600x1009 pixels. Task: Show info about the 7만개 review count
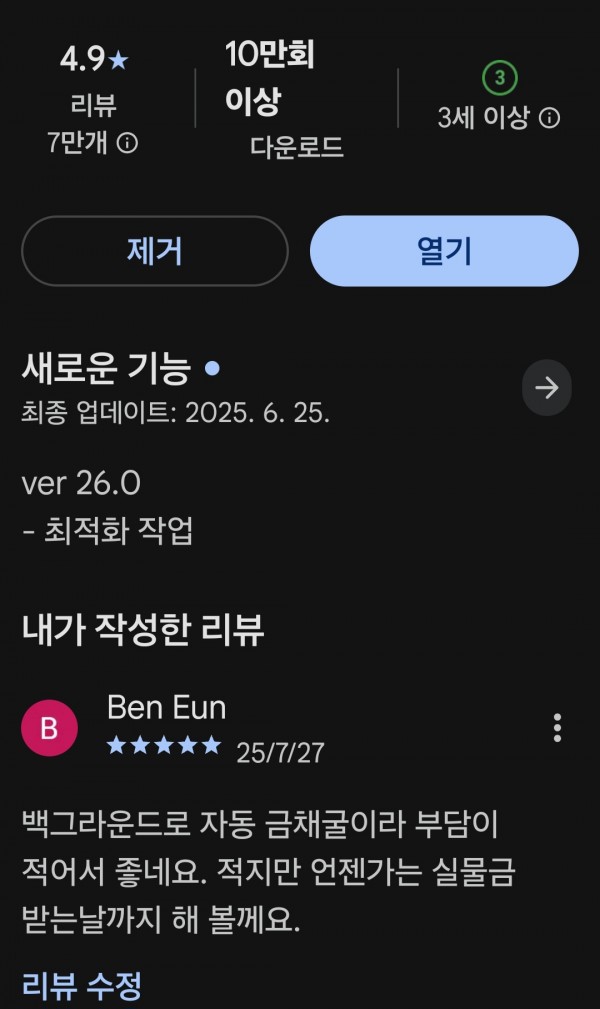(127, 143)
